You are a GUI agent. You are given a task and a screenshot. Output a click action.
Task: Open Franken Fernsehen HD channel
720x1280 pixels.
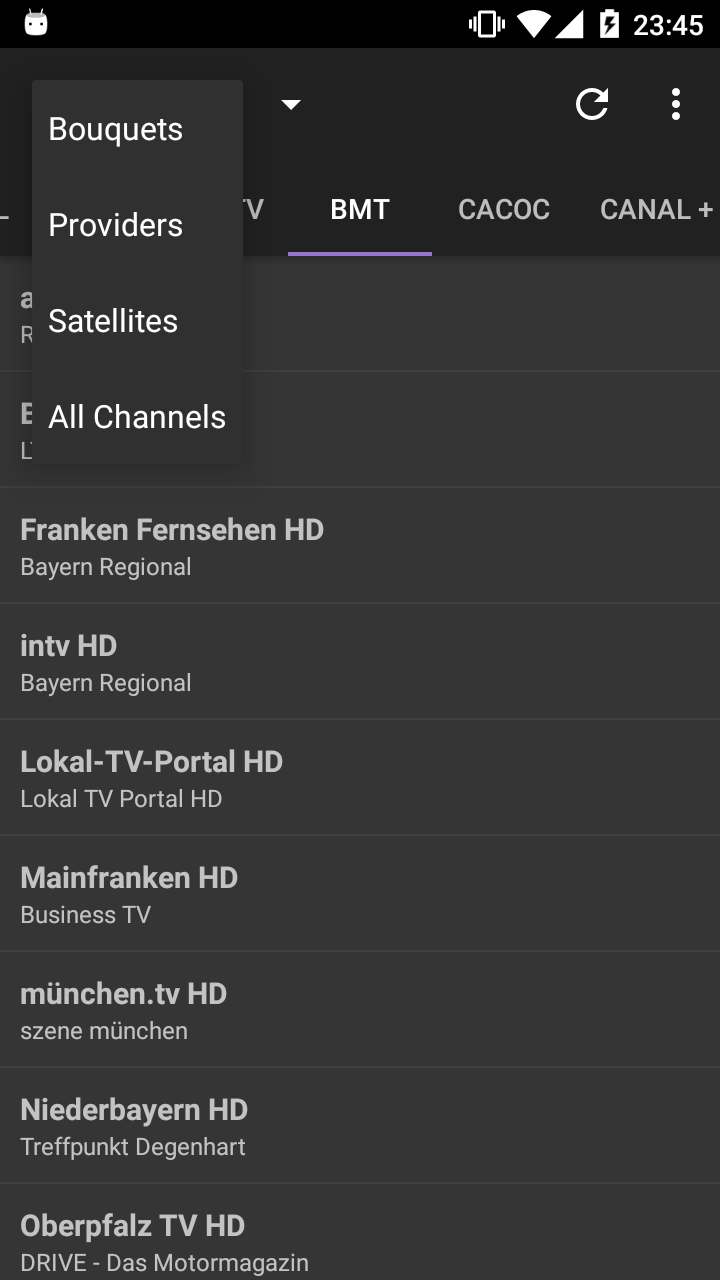(360, 546)
